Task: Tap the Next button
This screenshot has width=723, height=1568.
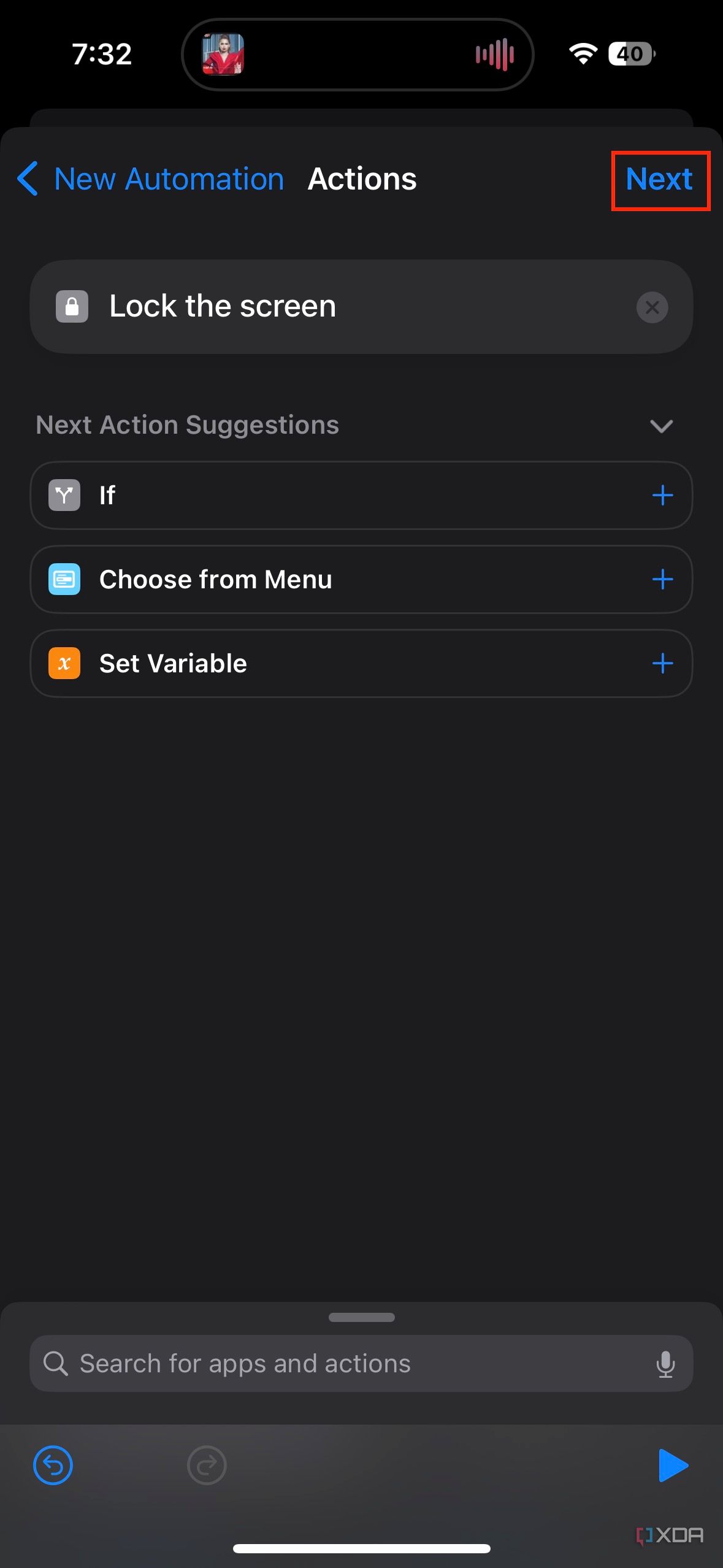Action: click(x=659, y=179)
